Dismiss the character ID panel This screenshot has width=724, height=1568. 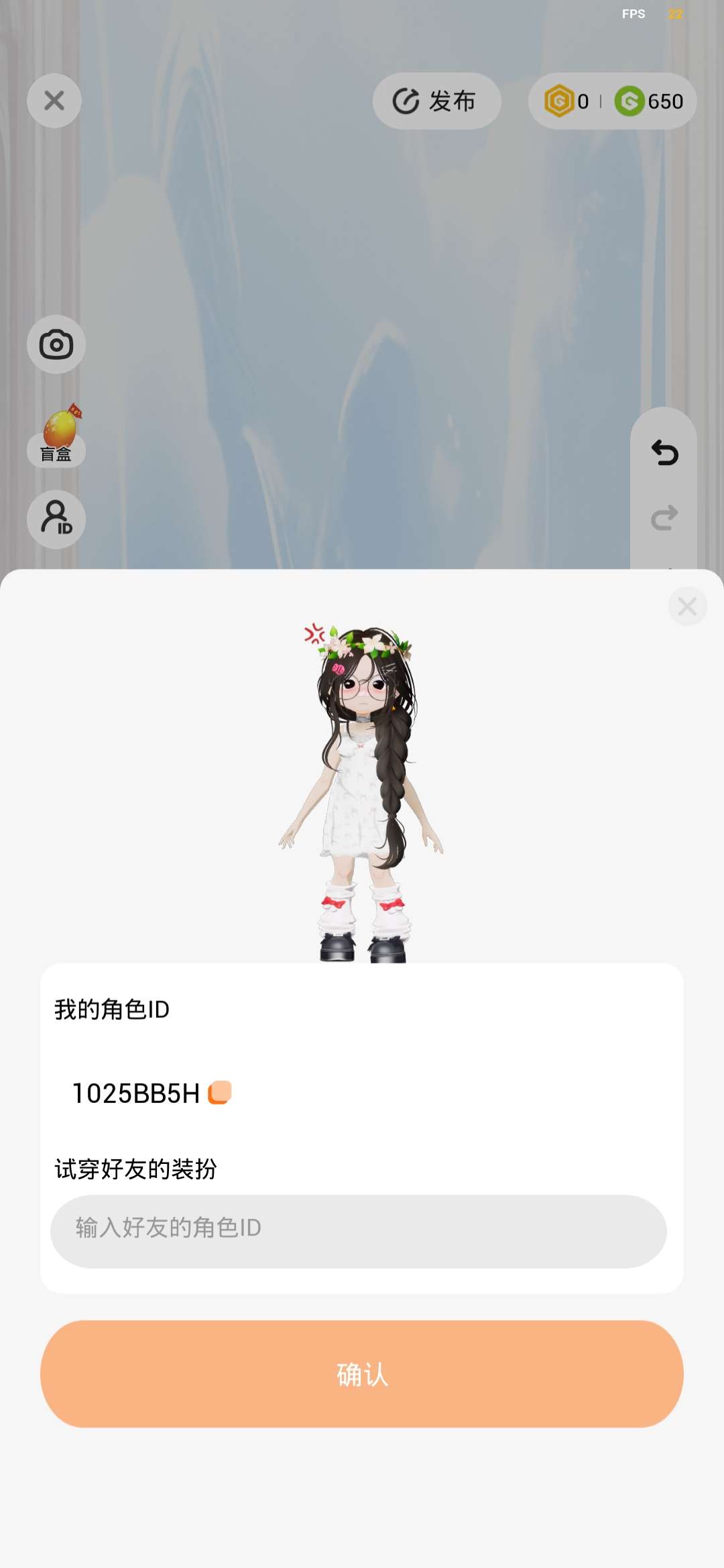click(687, 606)
